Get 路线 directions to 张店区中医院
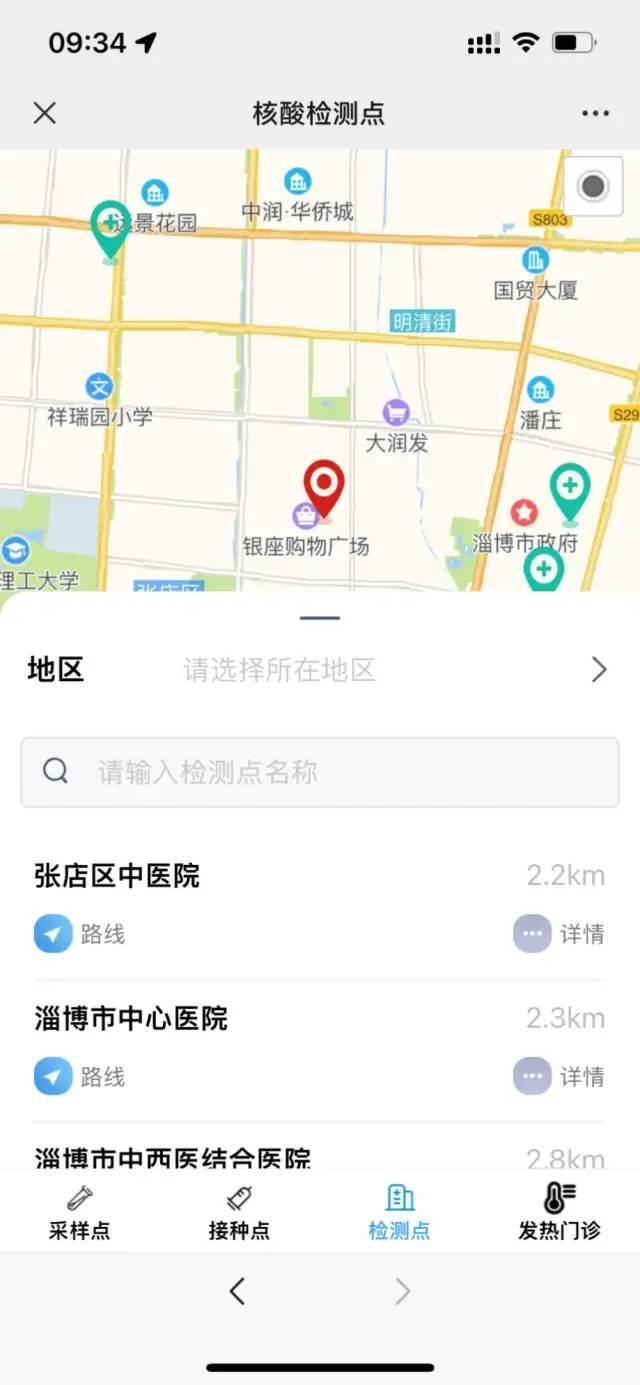The image size is (640, 1385). pos(80,934)
